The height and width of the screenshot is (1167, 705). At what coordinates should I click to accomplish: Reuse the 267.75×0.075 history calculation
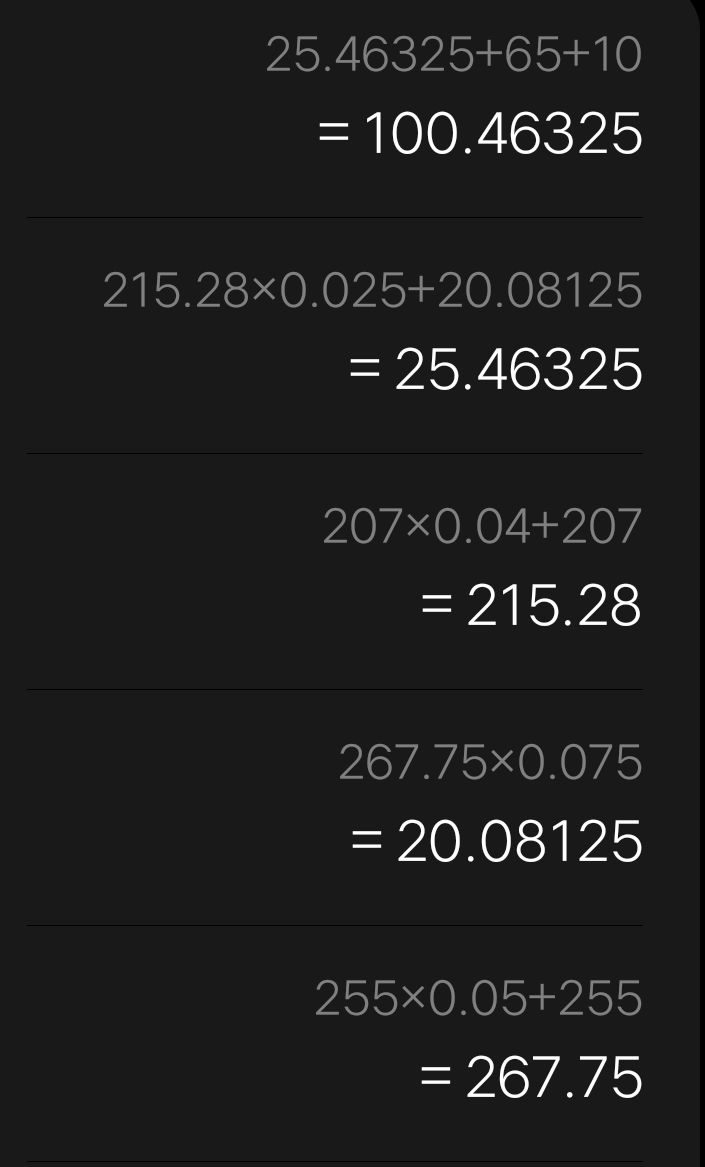(490, 762)
